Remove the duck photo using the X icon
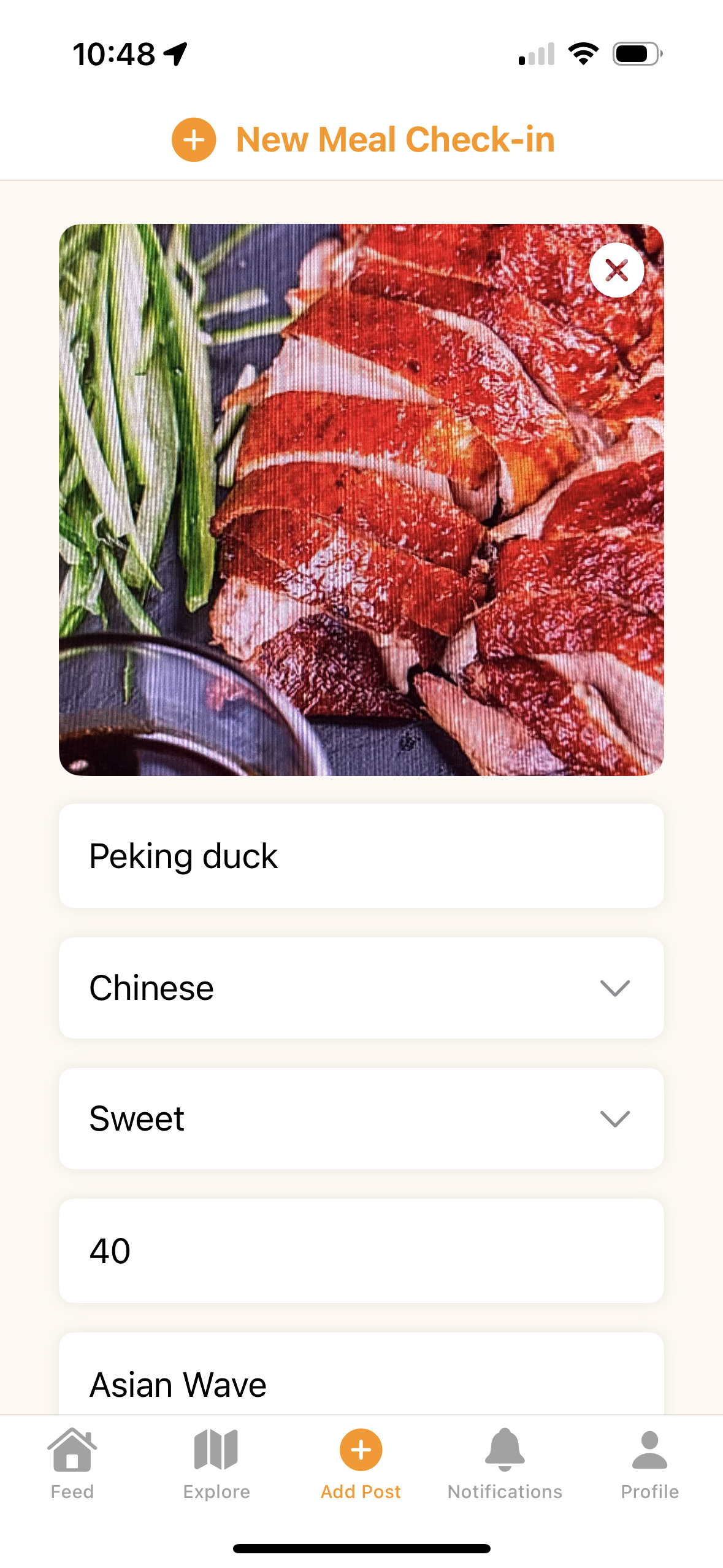Viewport: 723px width, 1568px height. (616, 270)
